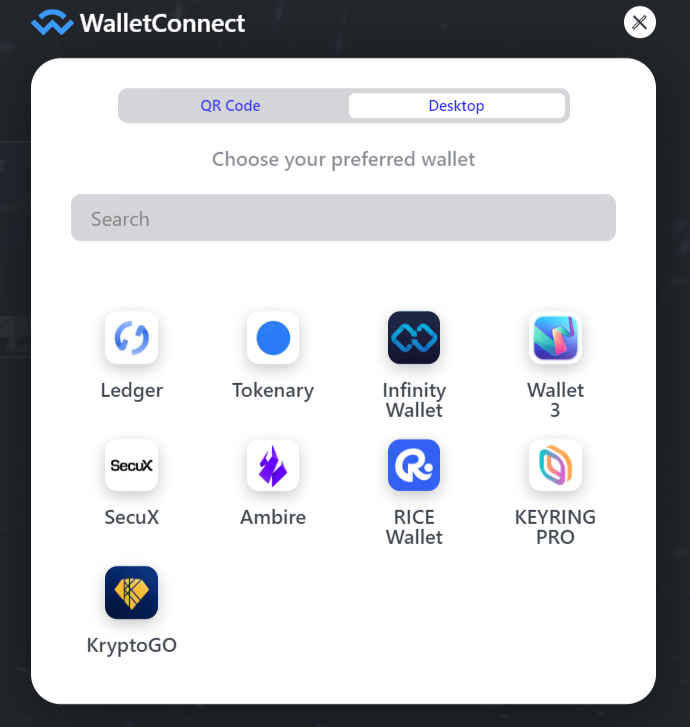The height and width of the screenshot is (727, 690).
Task: Select RICE Wallet
Action: pyautogui.click(x=414, y=465)
